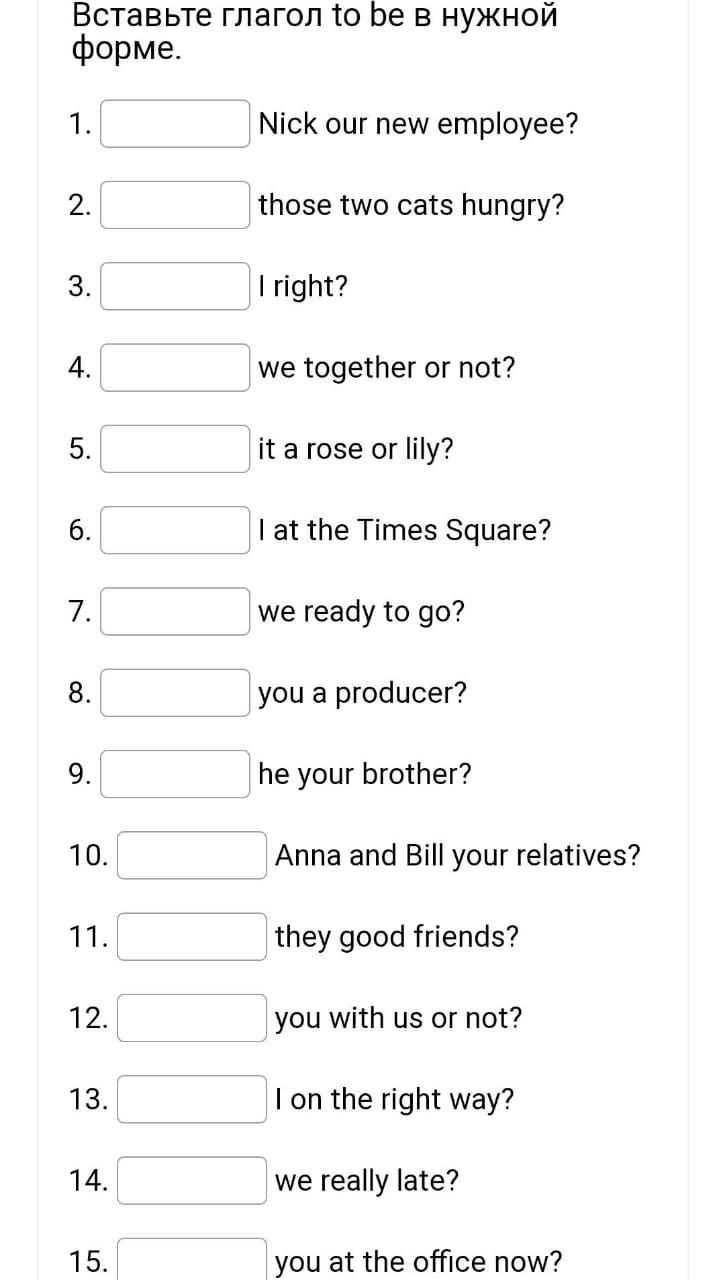Tap the blank before "Nick our new employee?"
The width and height of the screenshot is (725, 1280).
(x=175, y=124)
